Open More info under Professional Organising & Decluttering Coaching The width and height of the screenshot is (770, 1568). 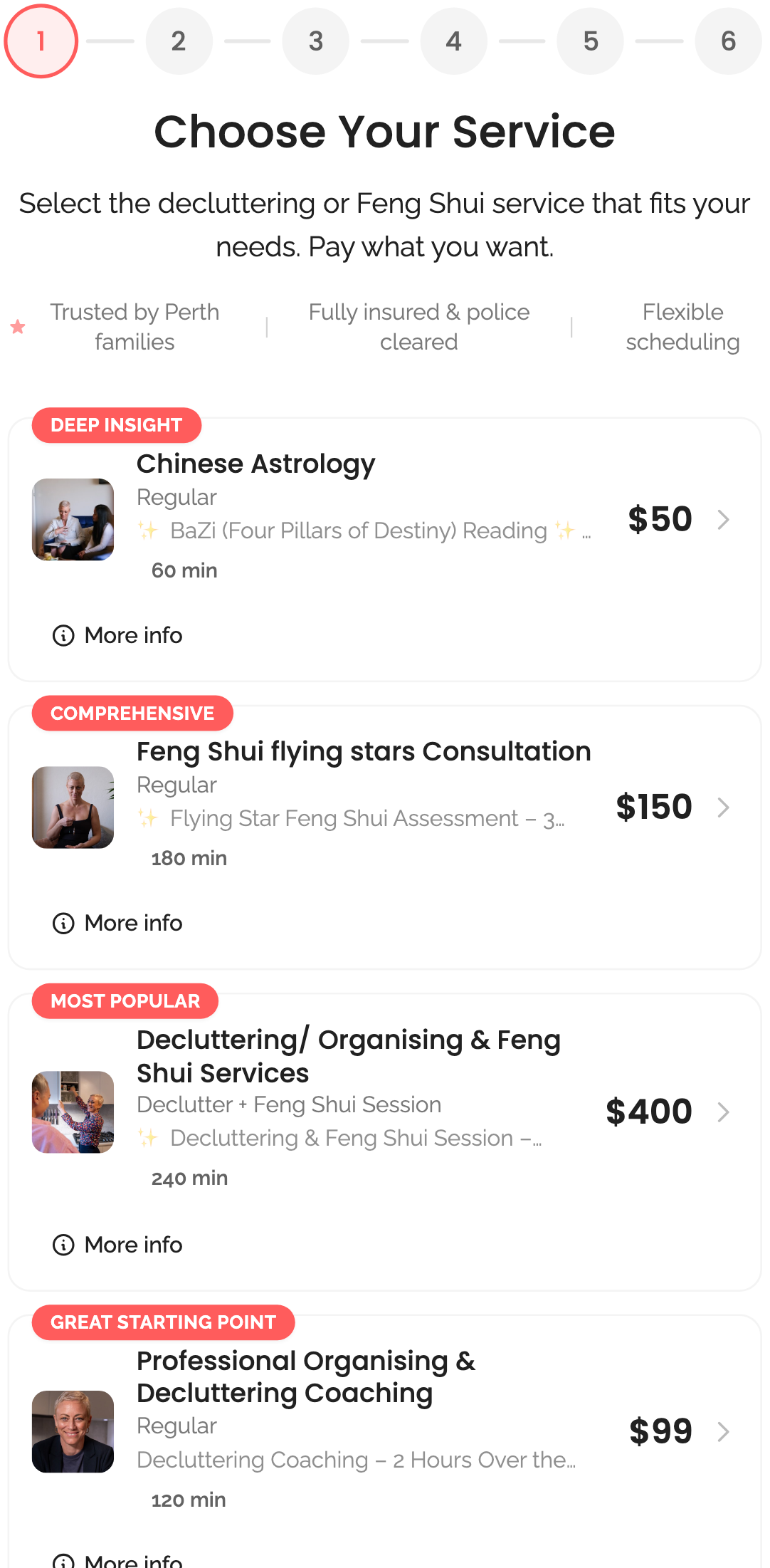tap(132, 1561)
